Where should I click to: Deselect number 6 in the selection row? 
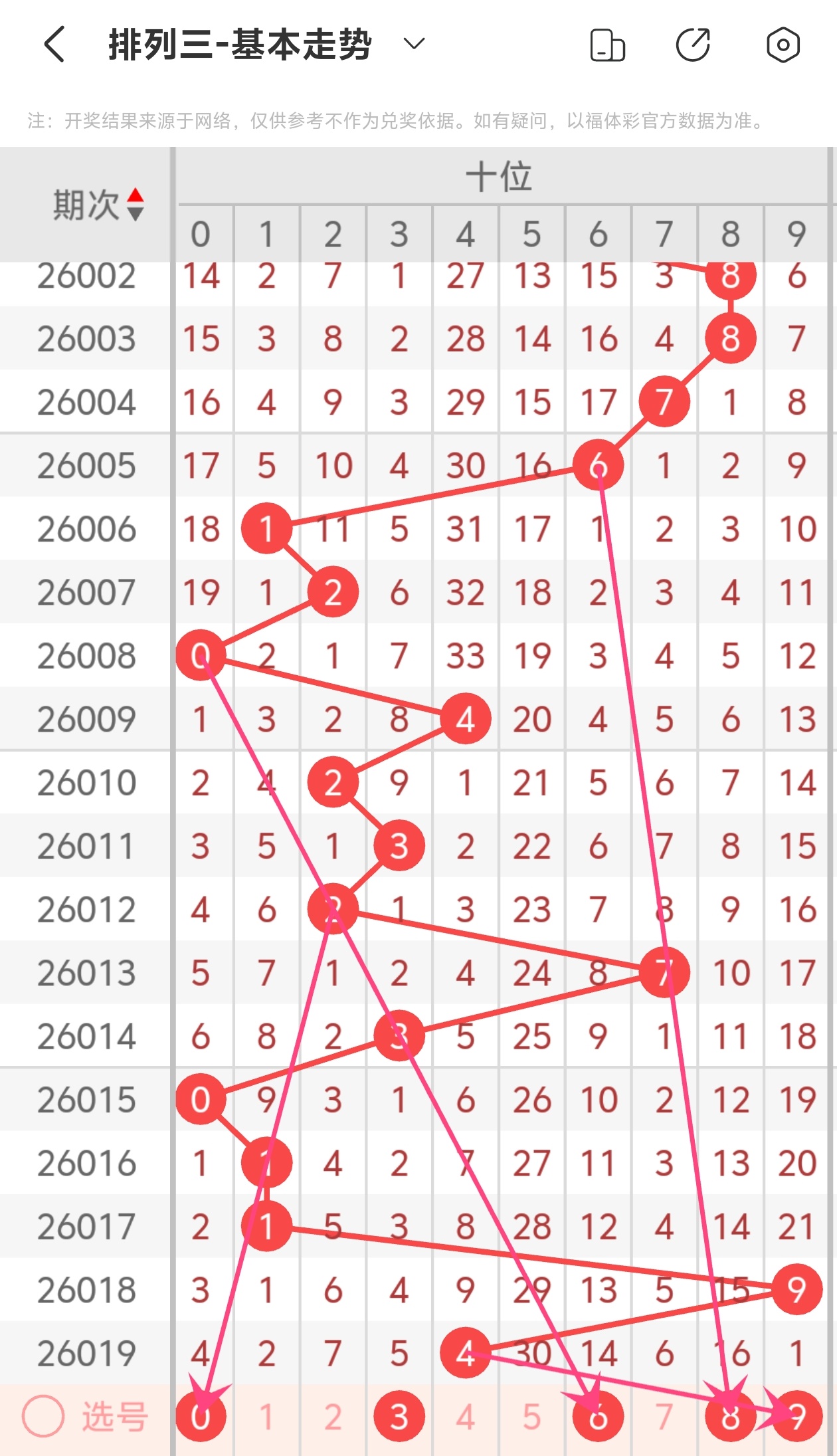click(598, 1416)
